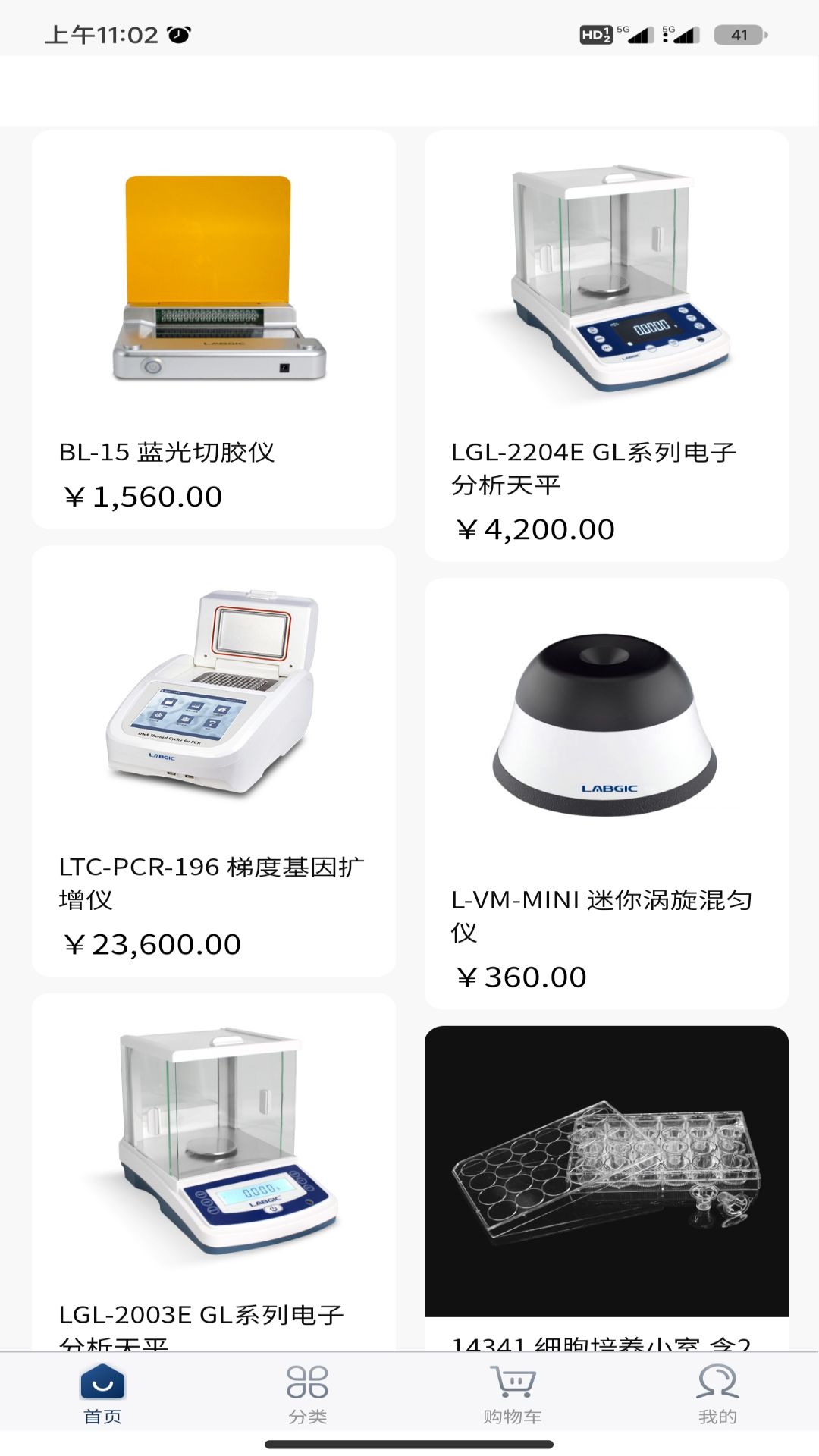Open LTC-PCR-196 梯度基因扩增仪 details
This screenshot has width=819, height=1456.
coord(213,760)
